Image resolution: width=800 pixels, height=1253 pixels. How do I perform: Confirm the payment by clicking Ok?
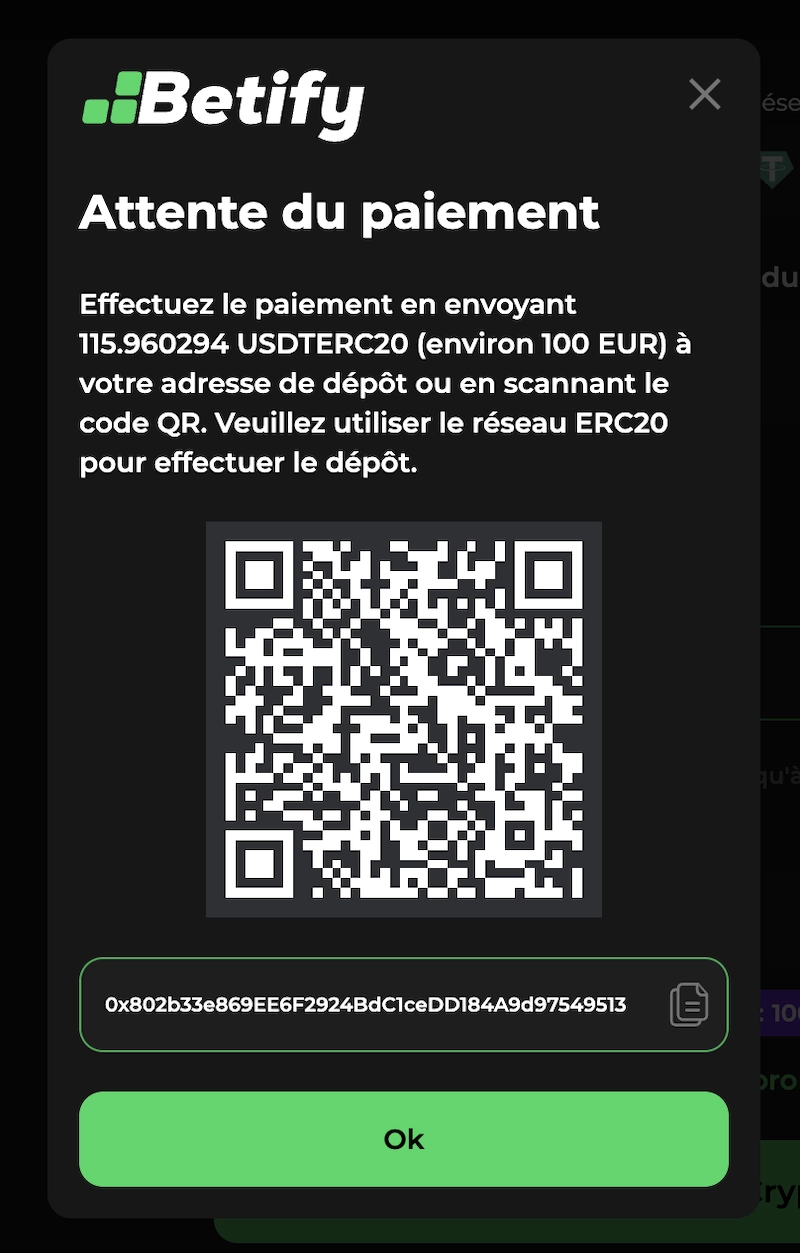[402, 1139]
